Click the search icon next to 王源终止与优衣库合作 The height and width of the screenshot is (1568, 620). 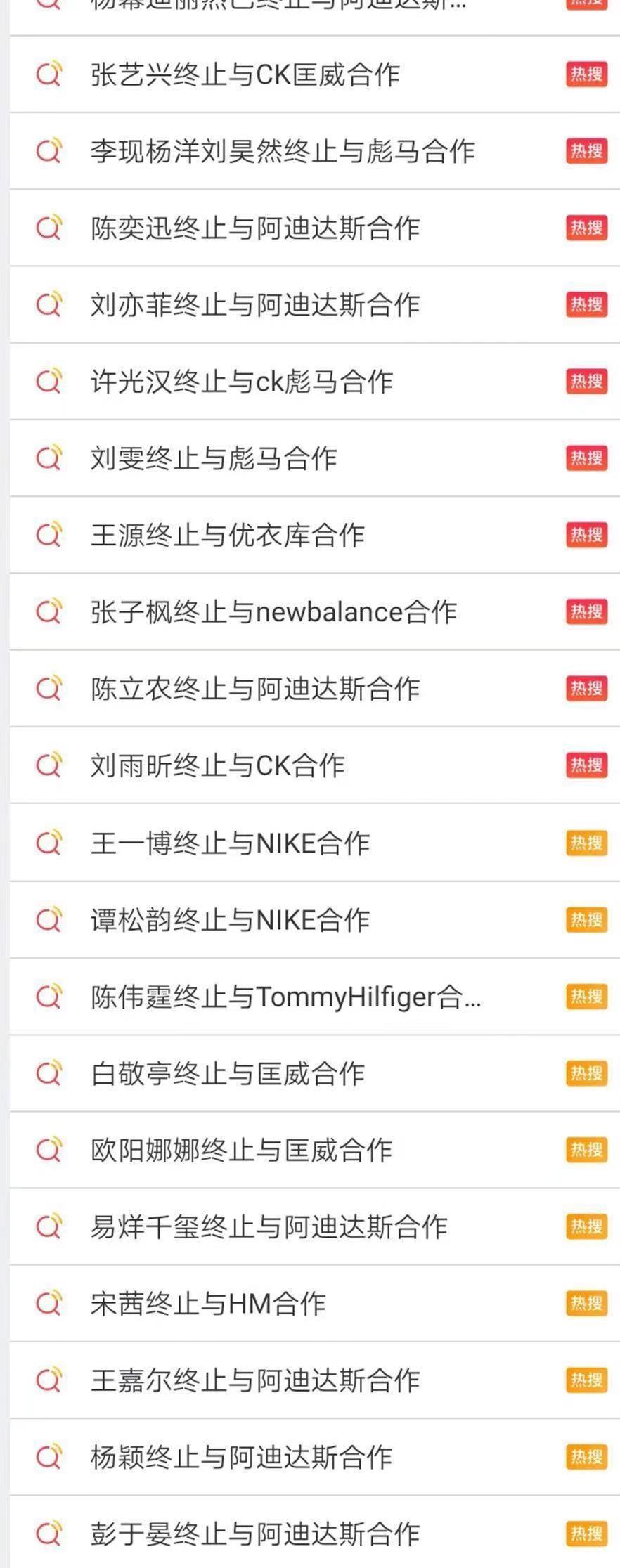49,534
